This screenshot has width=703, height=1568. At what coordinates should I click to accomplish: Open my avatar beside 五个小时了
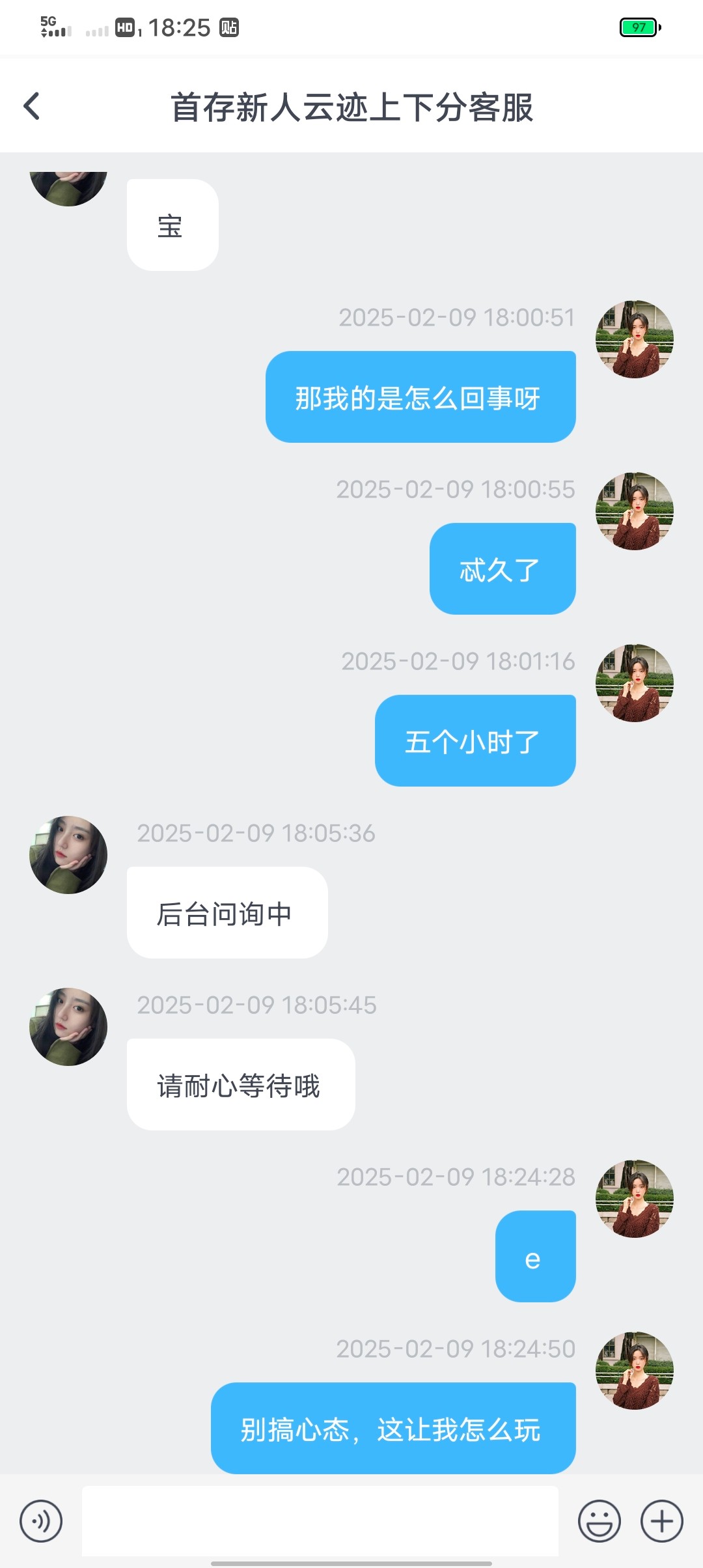click(635, 683)
